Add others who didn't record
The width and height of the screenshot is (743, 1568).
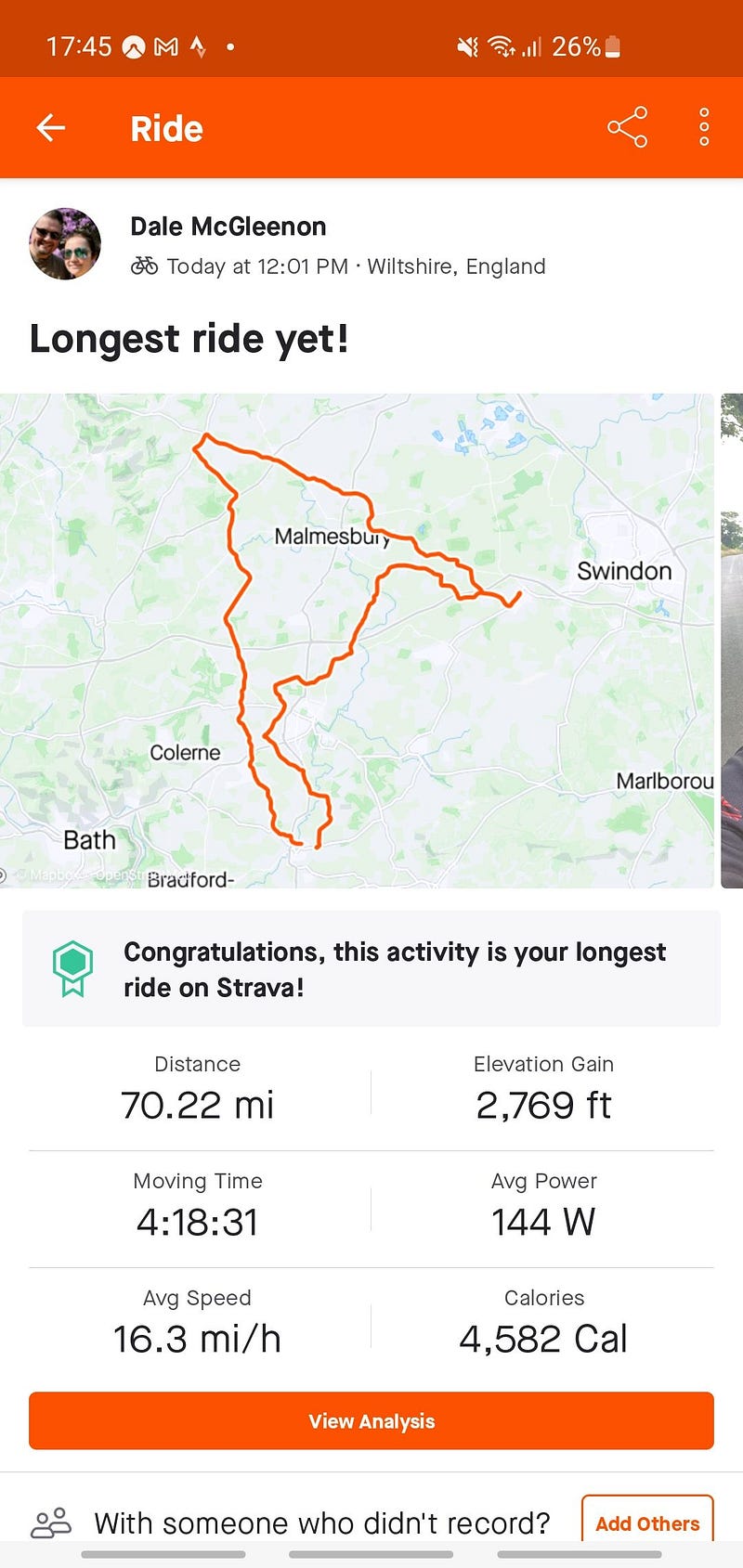(646, 1523)
